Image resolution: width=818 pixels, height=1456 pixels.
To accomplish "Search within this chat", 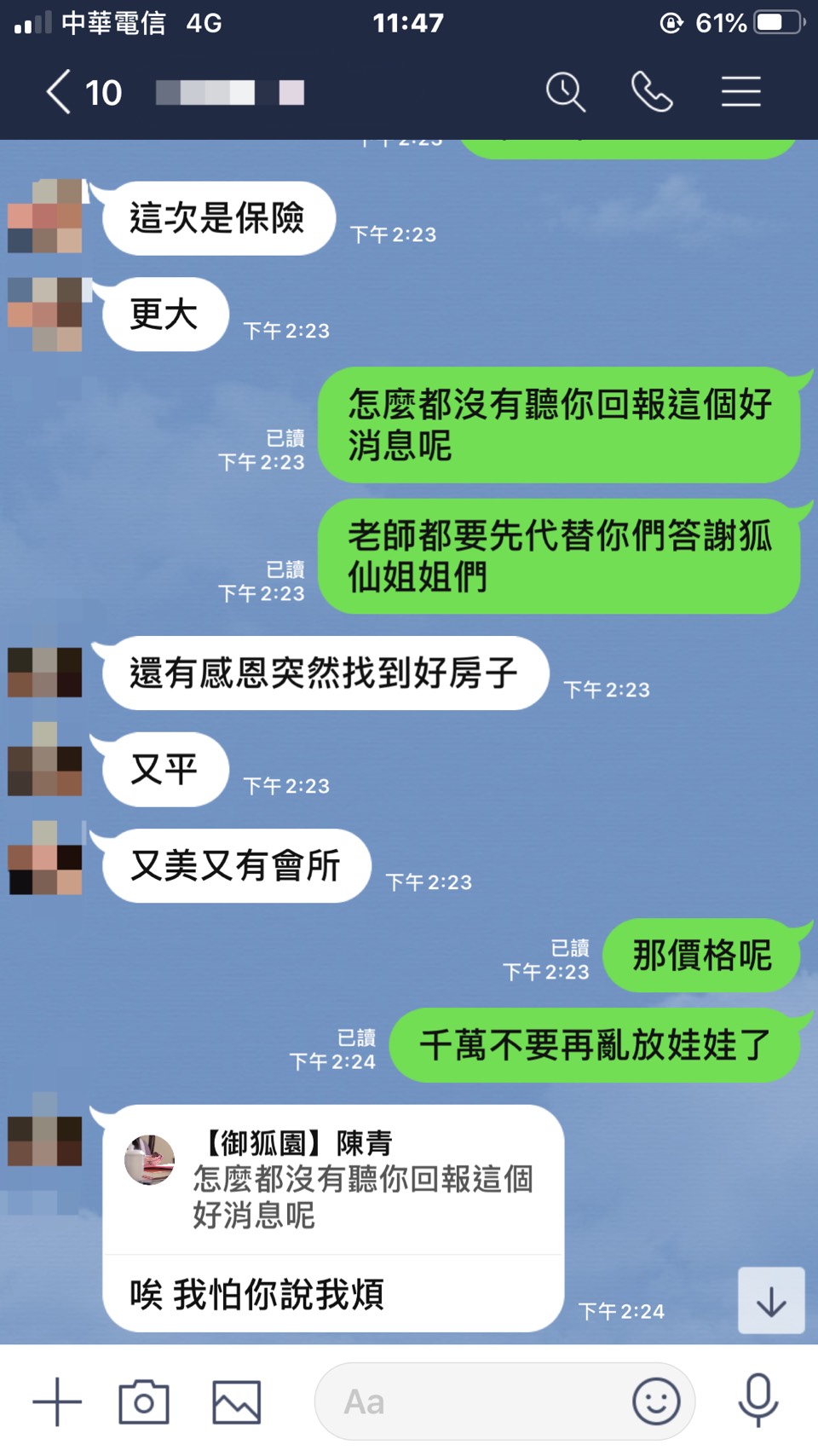I will pos(565,92).
